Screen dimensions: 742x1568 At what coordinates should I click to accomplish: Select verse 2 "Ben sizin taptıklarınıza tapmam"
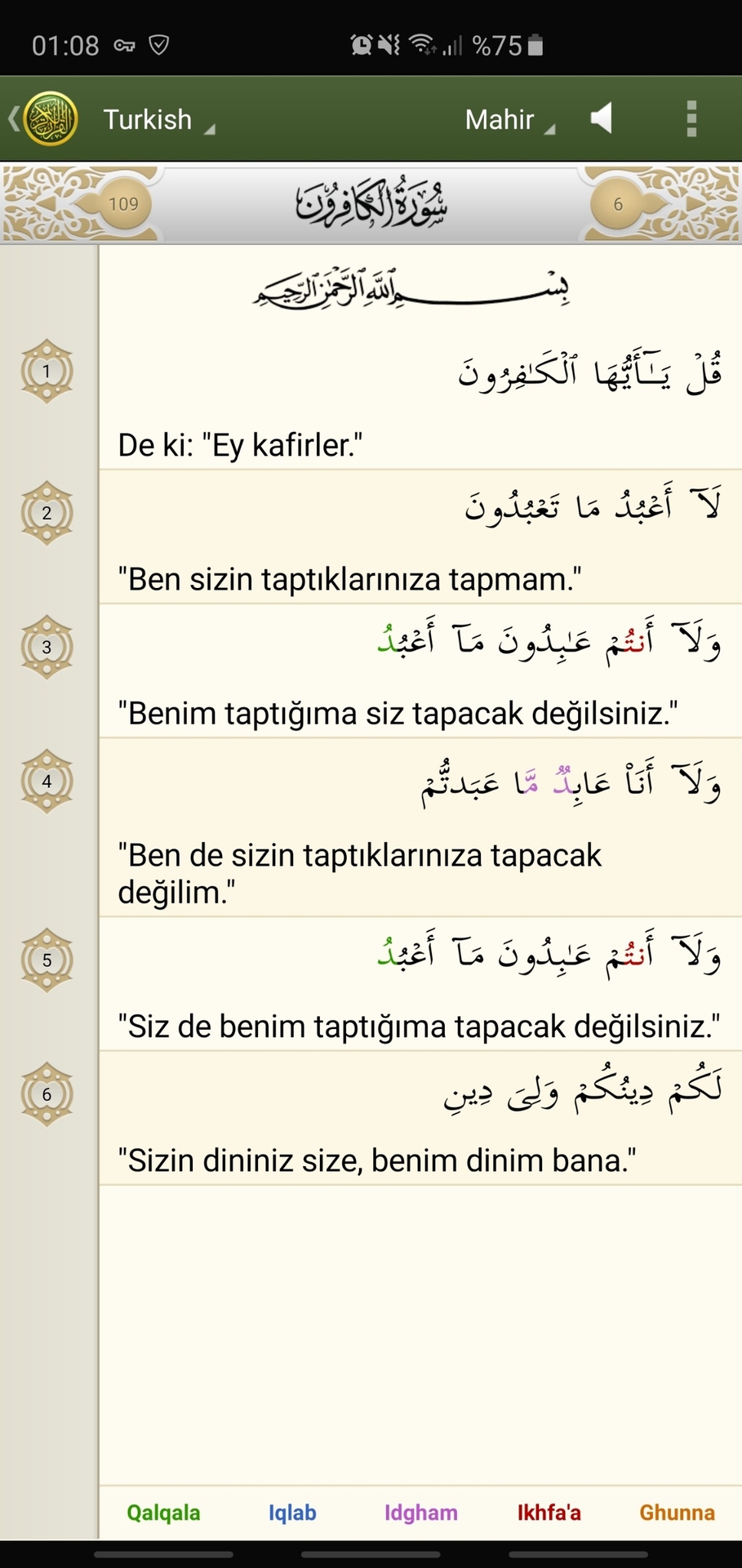420,537
